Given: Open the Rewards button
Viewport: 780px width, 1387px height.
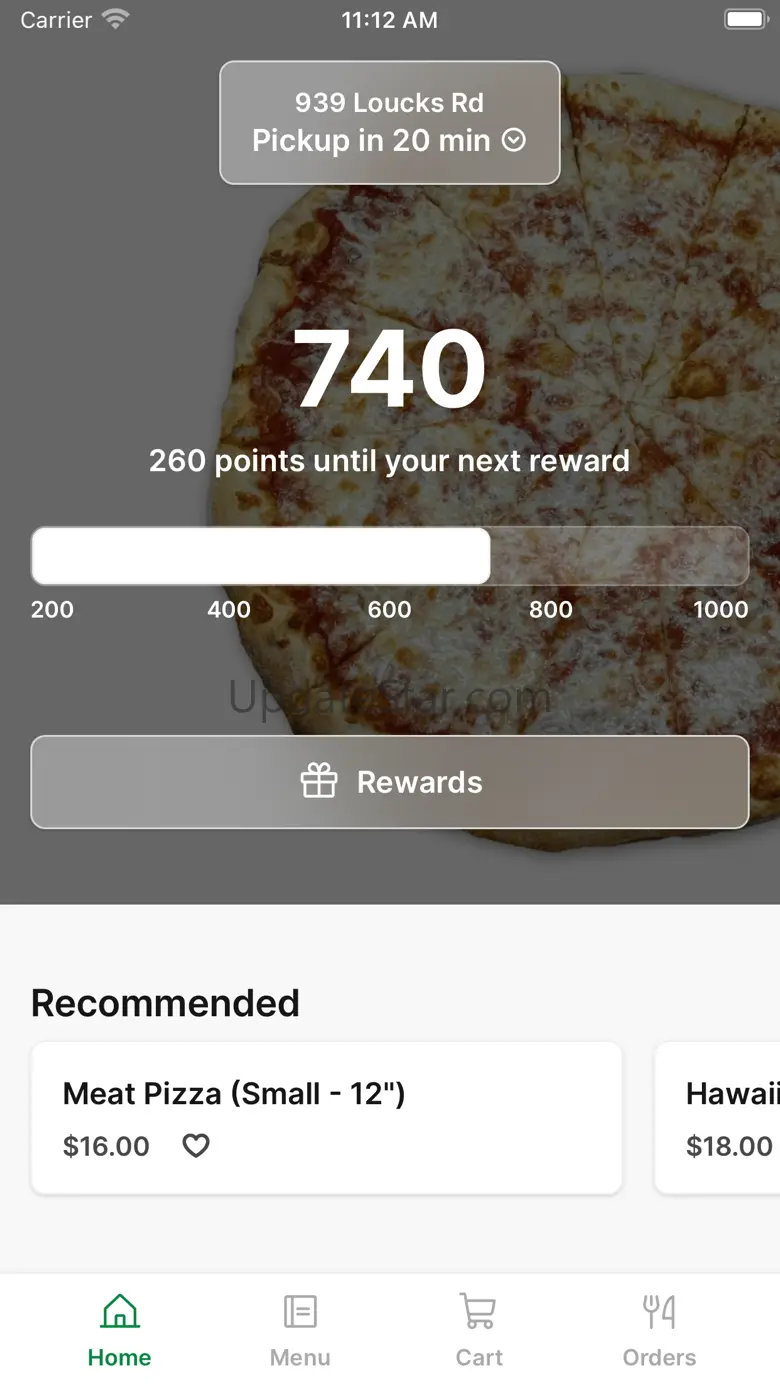Looking at the screenshot, I should [x=389, y=782].
